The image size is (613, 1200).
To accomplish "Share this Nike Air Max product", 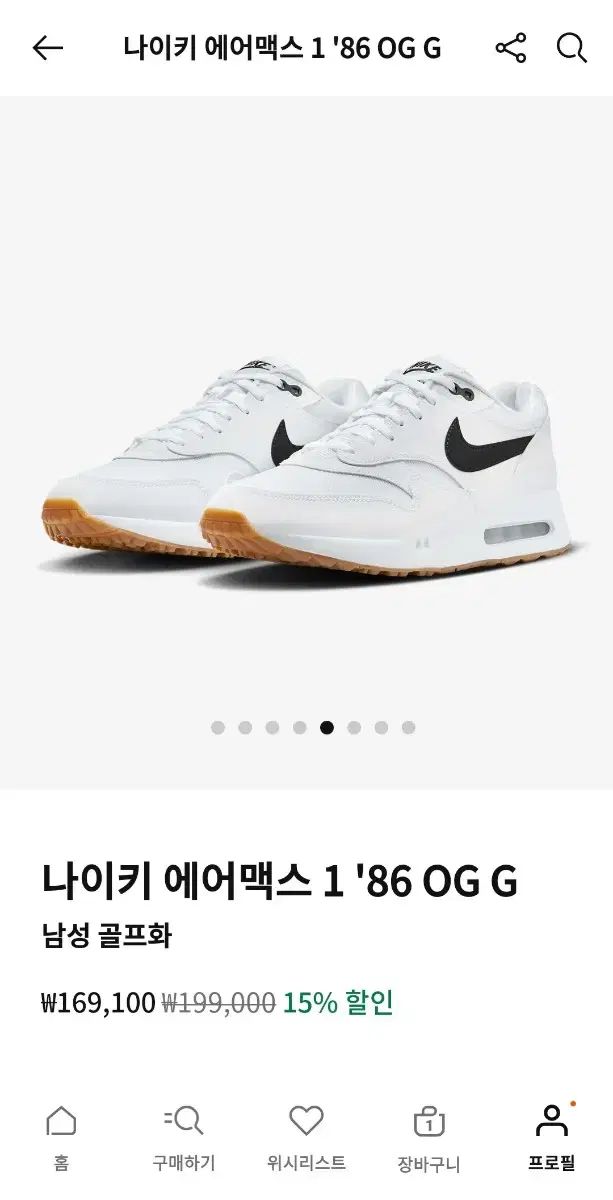I will click(510, 48).
